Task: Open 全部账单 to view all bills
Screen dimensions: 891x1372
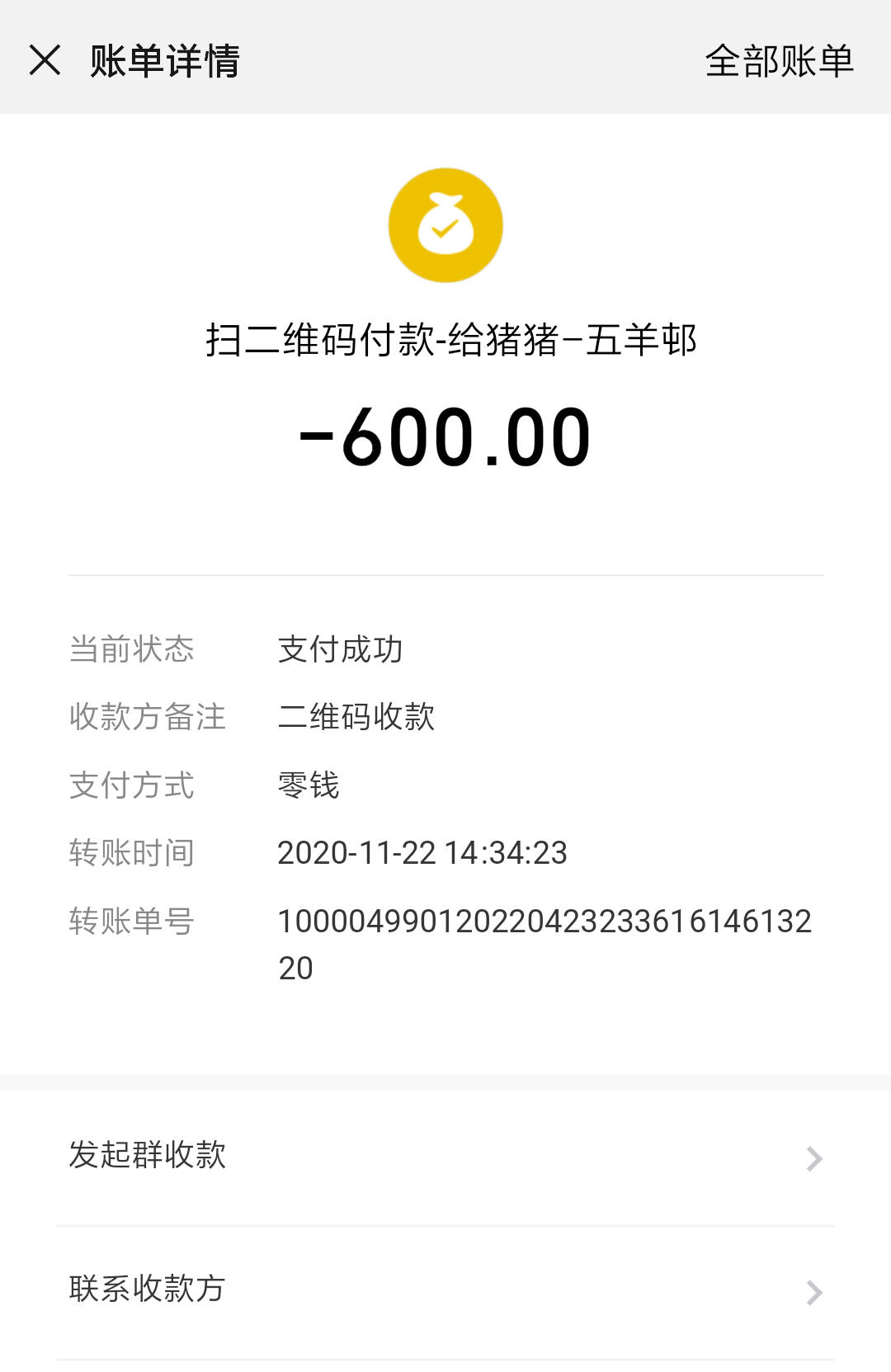Action: pos(779,60)
